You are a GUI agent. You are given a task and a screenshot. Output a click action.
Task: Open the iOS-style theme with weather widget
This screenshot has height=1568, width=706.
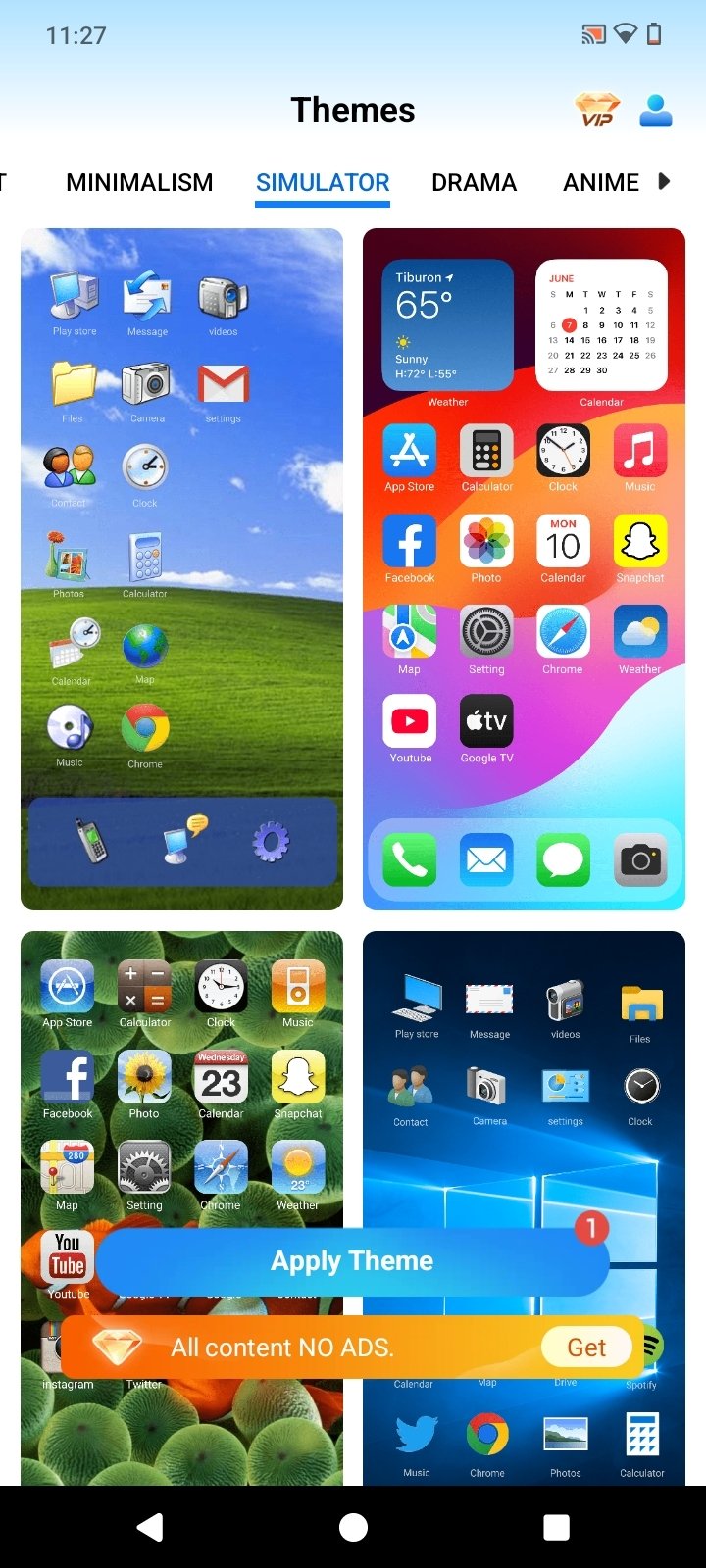pos(524,568)
